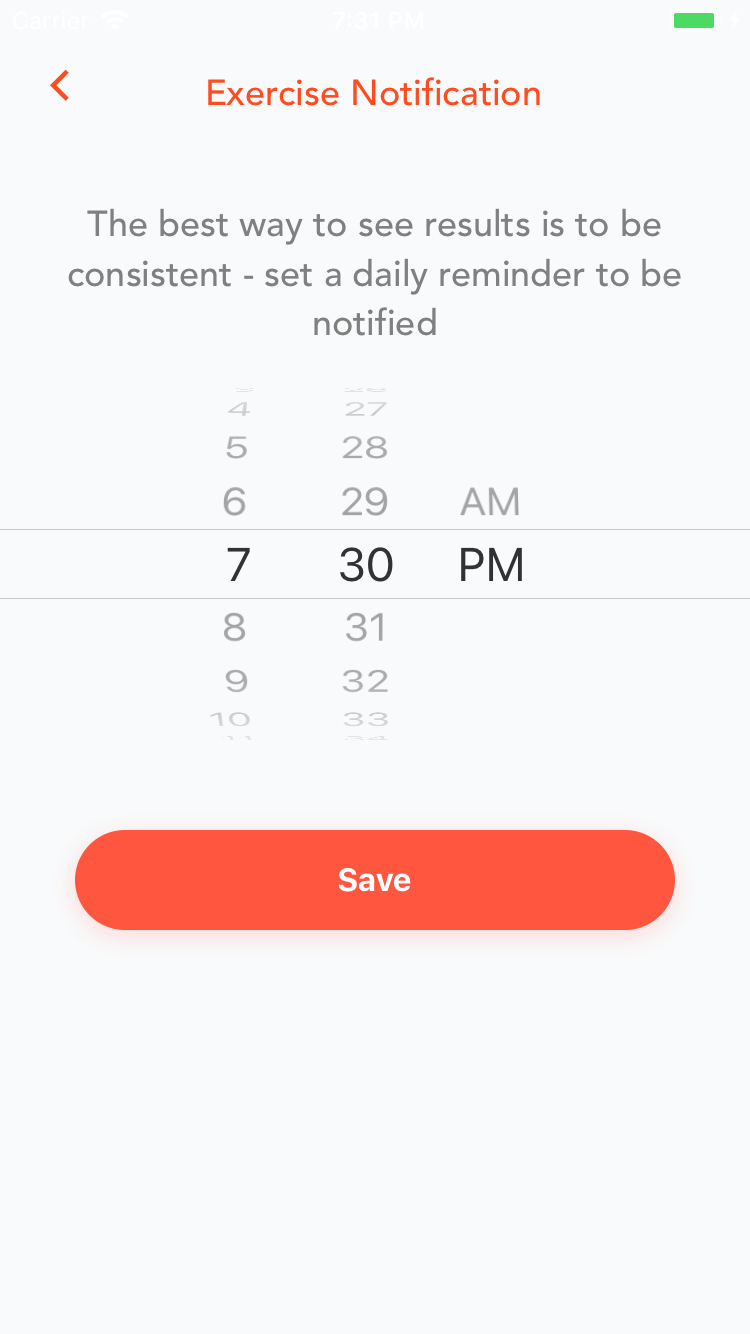Pick minute 32 in the time wheel
This screenshot has height=1334, width=750.
click(x=365, y=681)
